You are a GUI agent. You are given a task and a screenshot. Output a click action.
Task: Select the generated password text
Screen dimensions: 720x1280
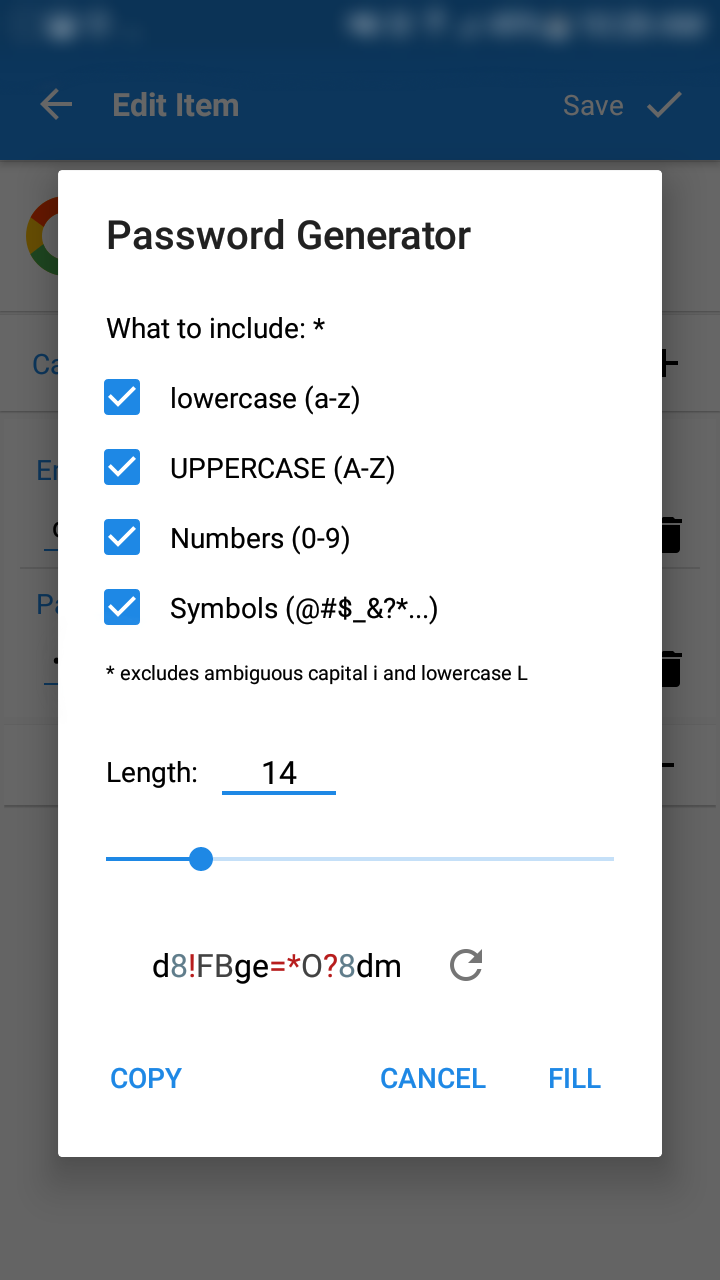[276, 965]
